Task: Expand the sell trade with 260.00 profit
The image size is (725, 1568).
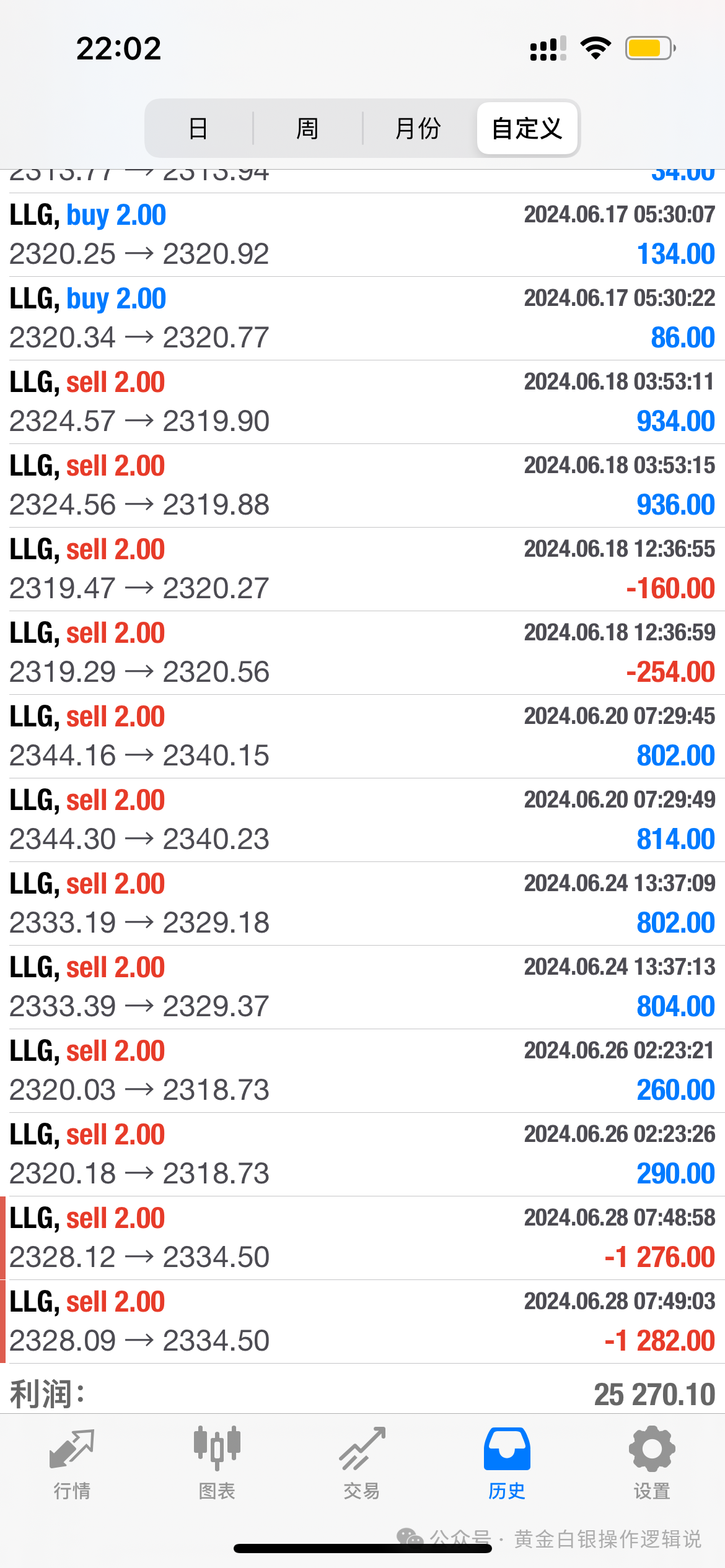Action: (x=362, y=1071)
